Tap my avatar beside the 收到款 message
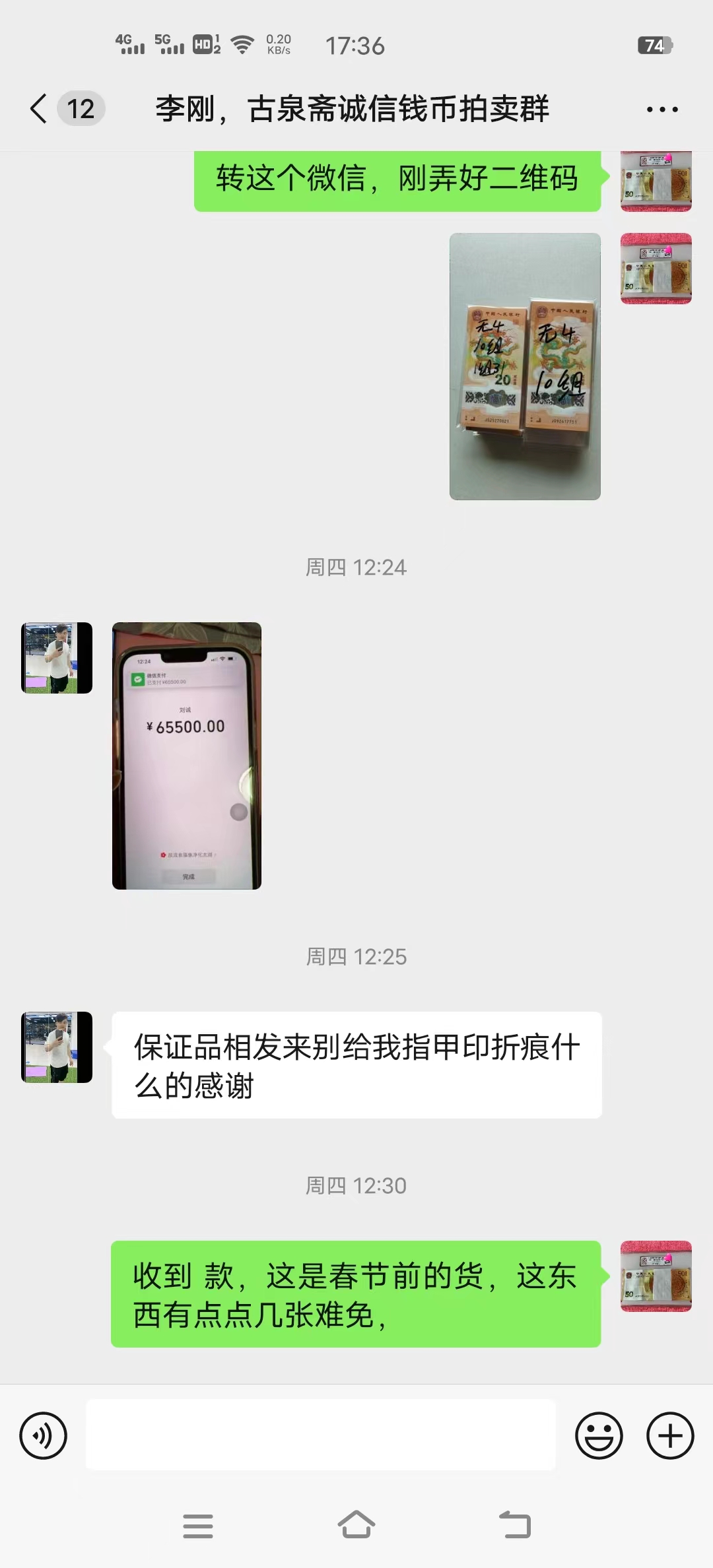The width and height of the screenshot is (713, 1568). [x=656, y=1276]
